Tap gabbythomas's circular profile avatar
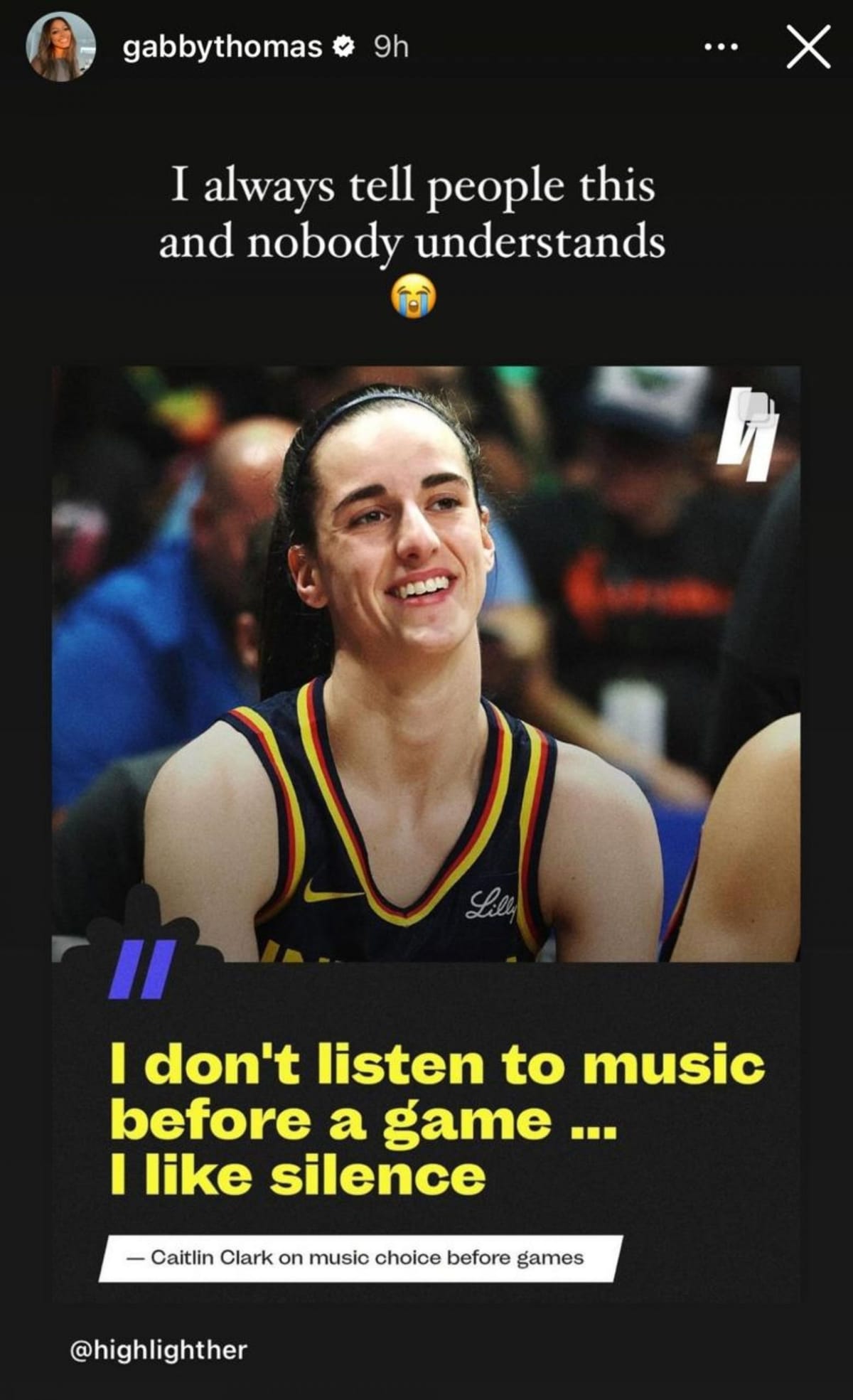Image resolution: width=853 pixels, height=1400 pixels. (x=60, y=46)
